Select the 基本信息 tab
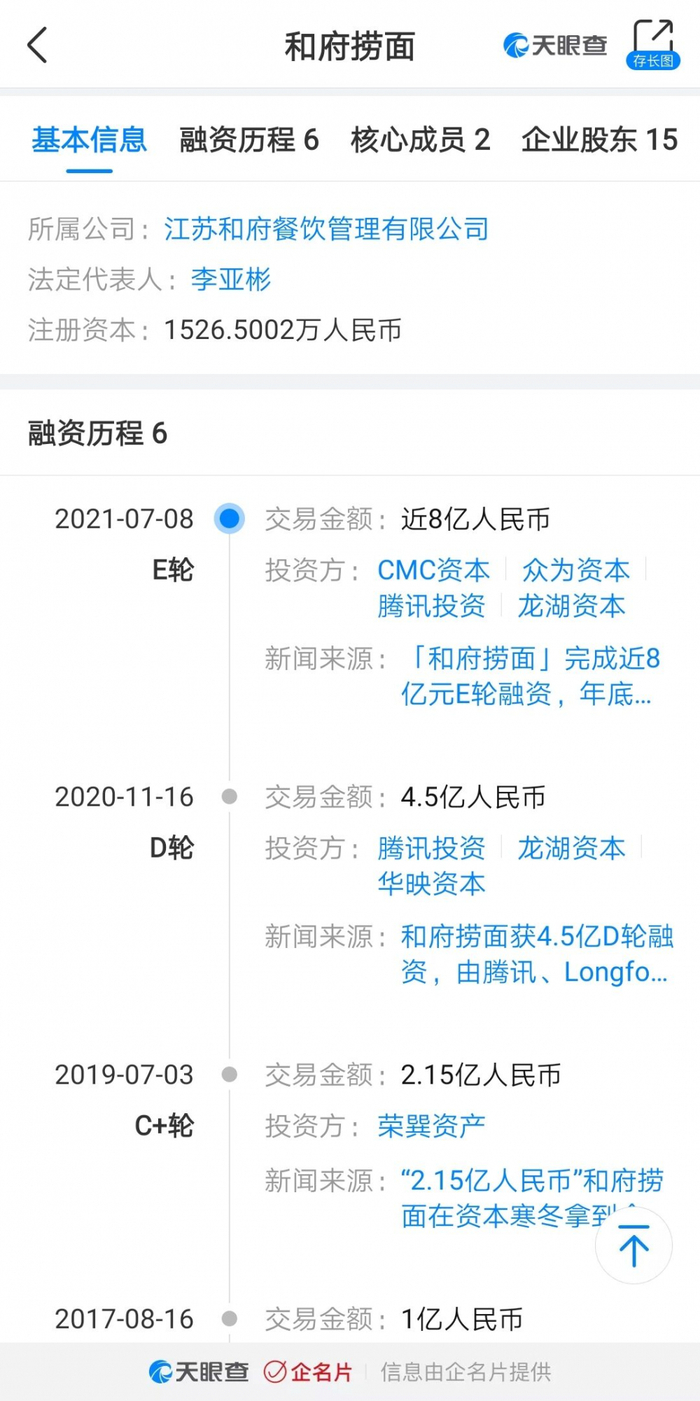Image resolution: width=700 pixels, height=1401 pixels. pos(89,140)
